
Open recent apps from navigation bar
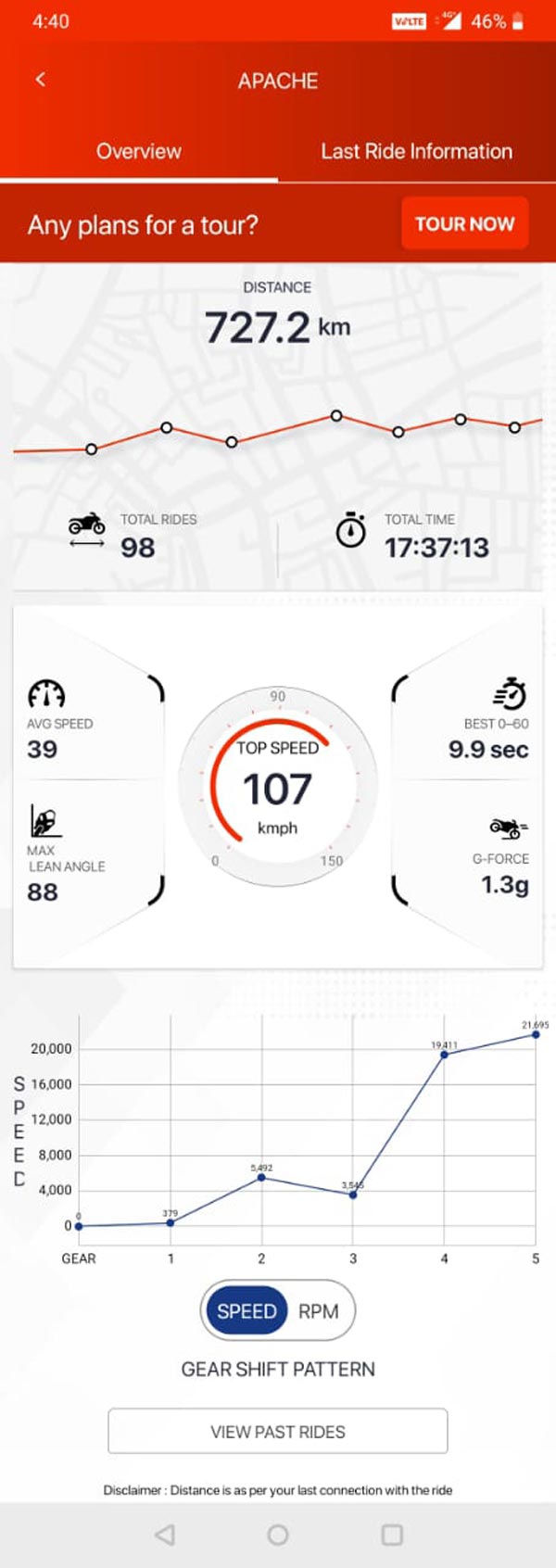point(392,1535)
